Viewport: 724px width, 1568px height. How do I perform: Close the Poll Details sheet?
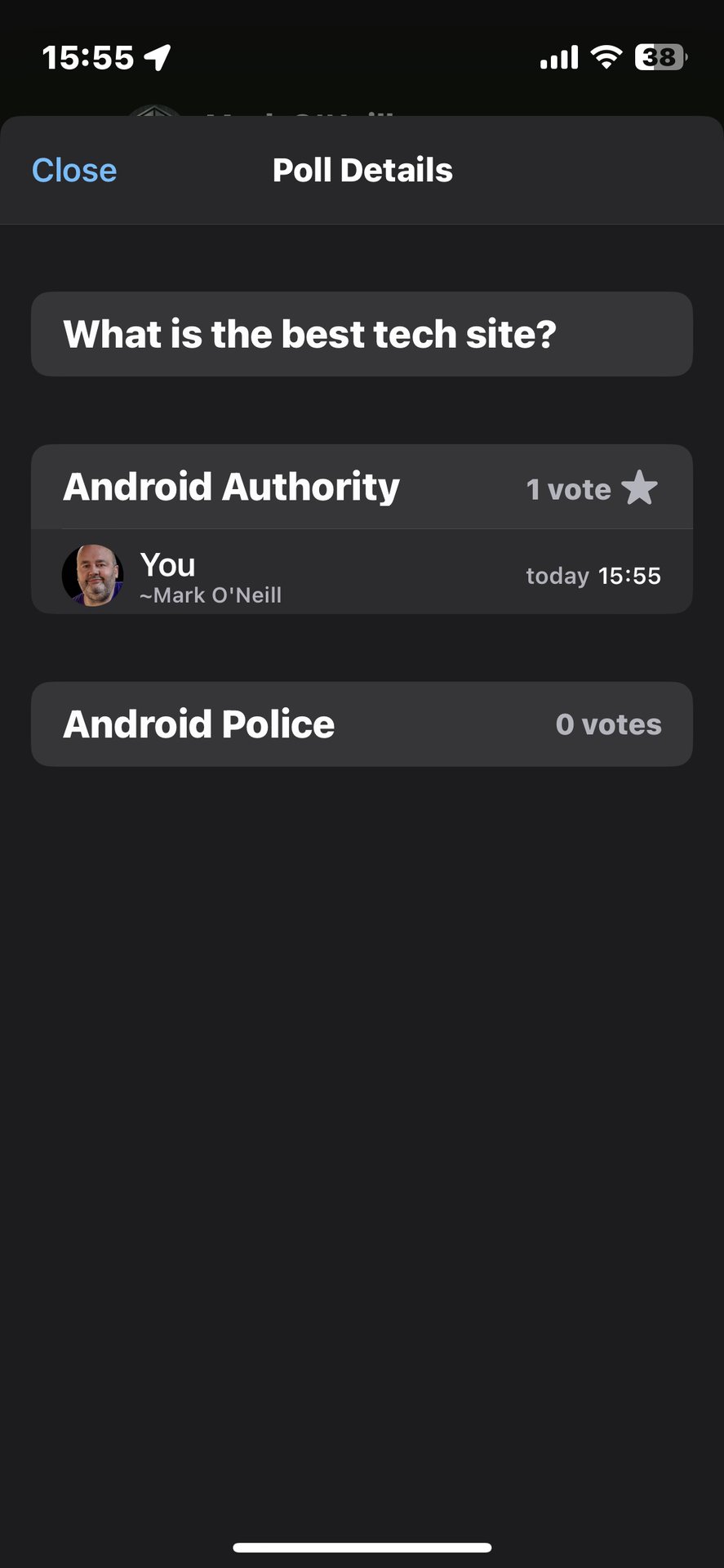point(74,171)
